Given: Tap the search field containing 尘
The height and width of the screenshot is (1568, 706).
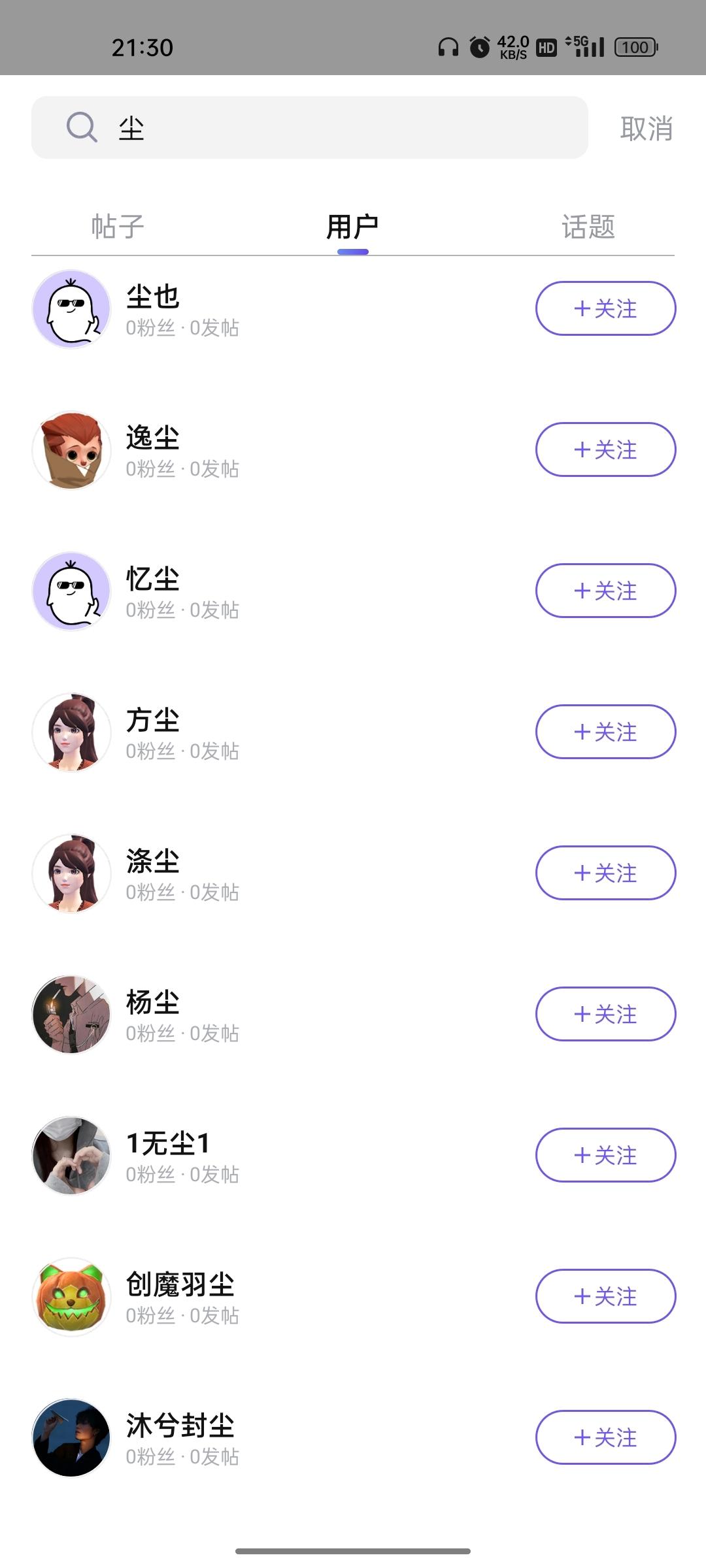Looking at the screenshot, I should coord(309,127).
